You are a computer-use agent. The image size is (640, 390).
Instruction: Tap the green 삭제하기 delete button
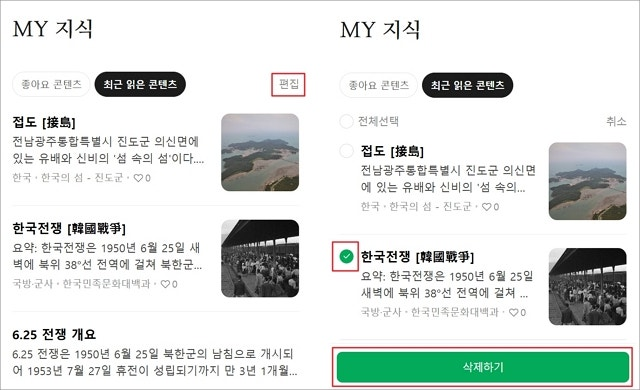pos(483,367)
